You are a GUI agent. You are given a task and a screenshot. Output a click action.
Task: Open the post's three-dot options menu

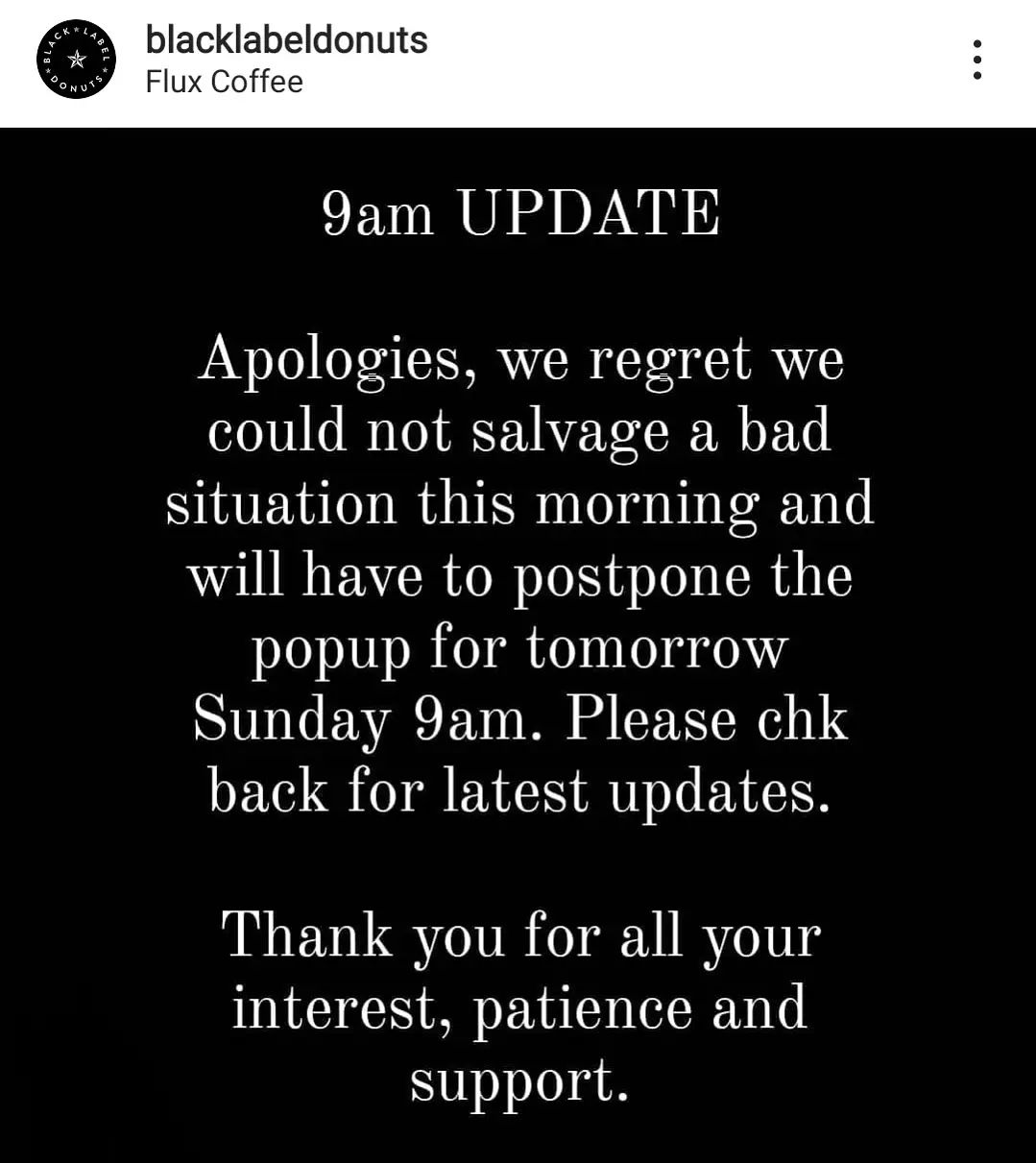click(976, 60)
